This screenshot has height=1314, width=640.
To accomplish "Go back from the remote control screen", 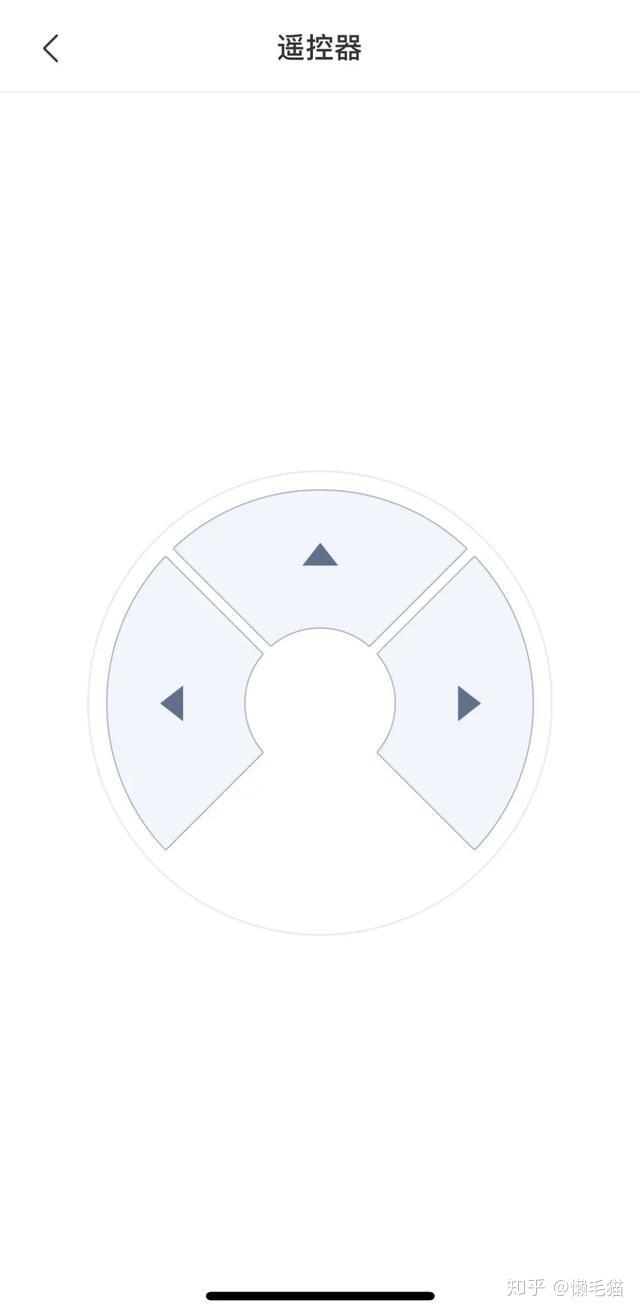I will (51, 48).
